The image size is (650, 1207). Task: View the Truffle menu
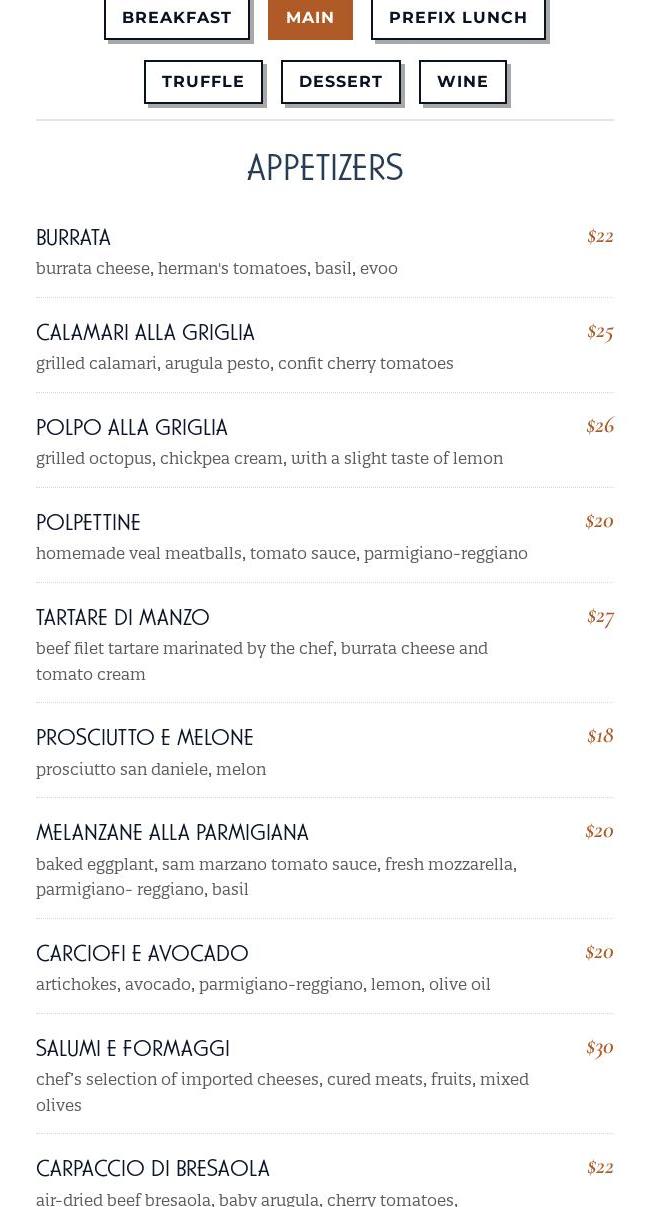(x=203, y=82)
